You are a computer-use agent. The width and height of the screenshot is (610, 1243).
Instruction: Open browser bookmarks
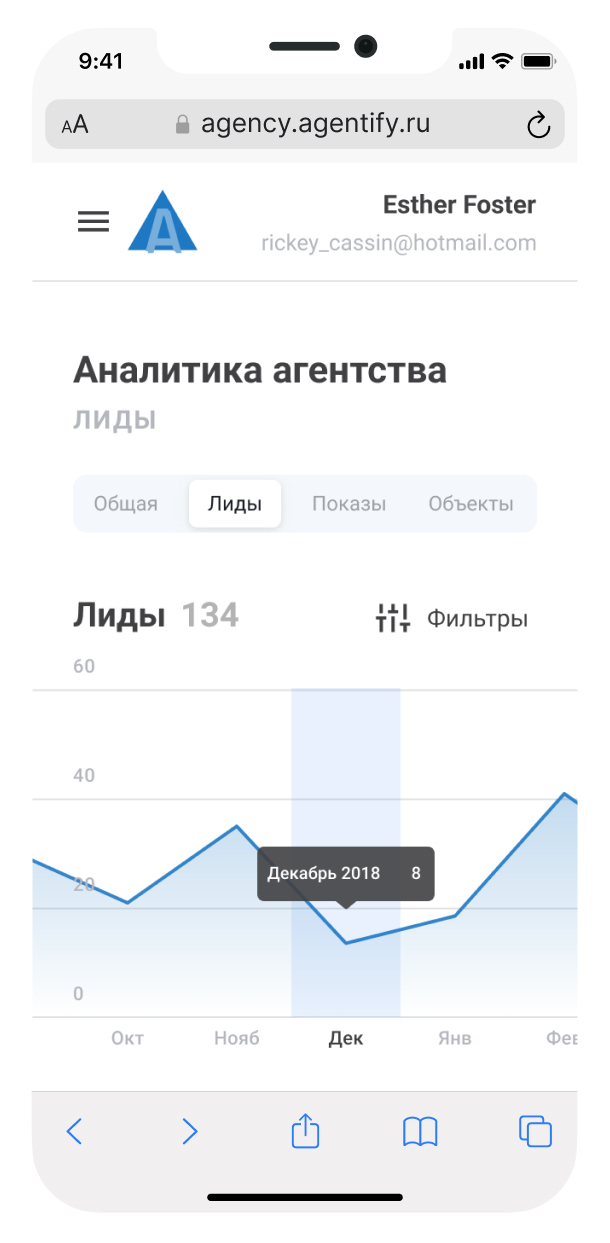[x=420, y=1132]
